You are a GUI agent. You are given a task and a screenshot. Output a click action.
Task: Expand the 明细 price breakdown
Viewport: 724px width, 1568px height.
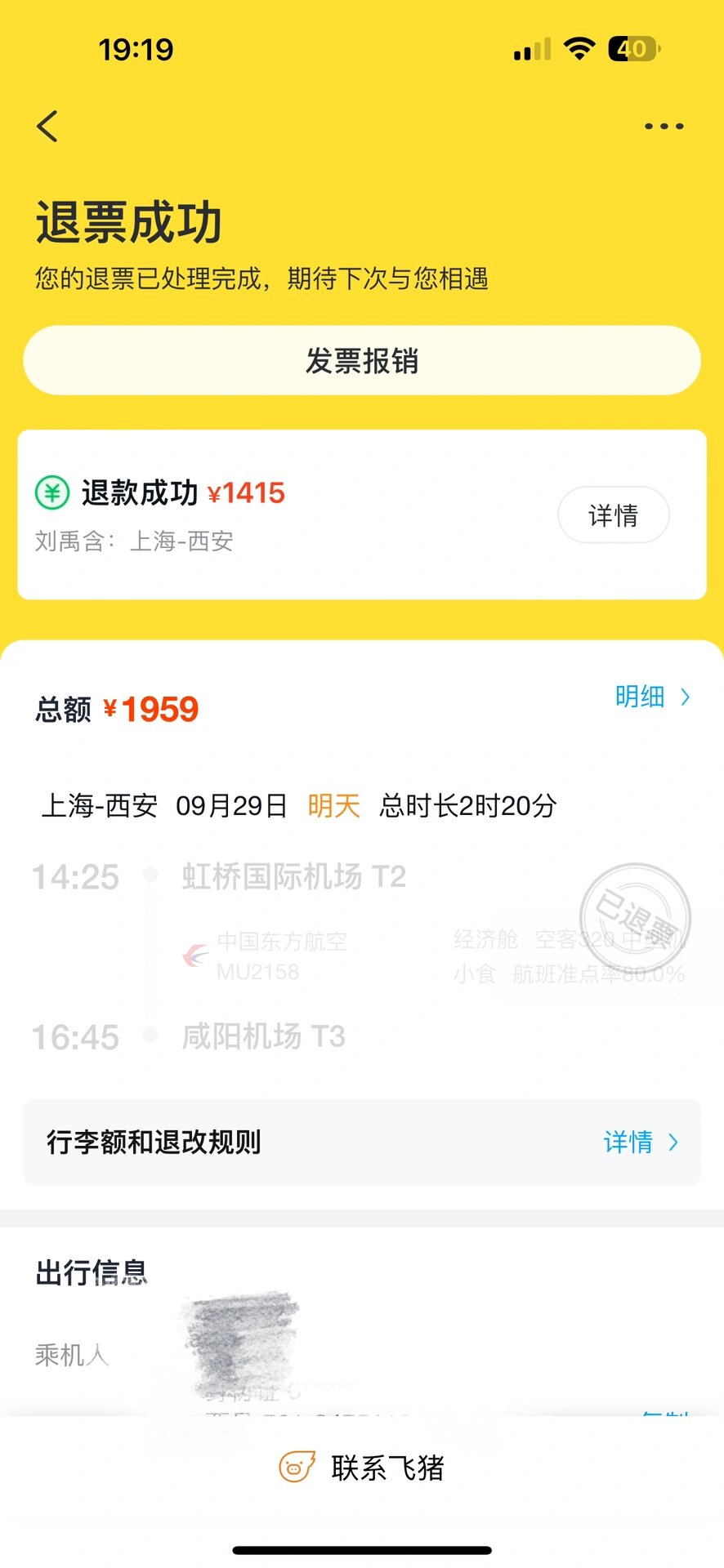pos(652,697)
